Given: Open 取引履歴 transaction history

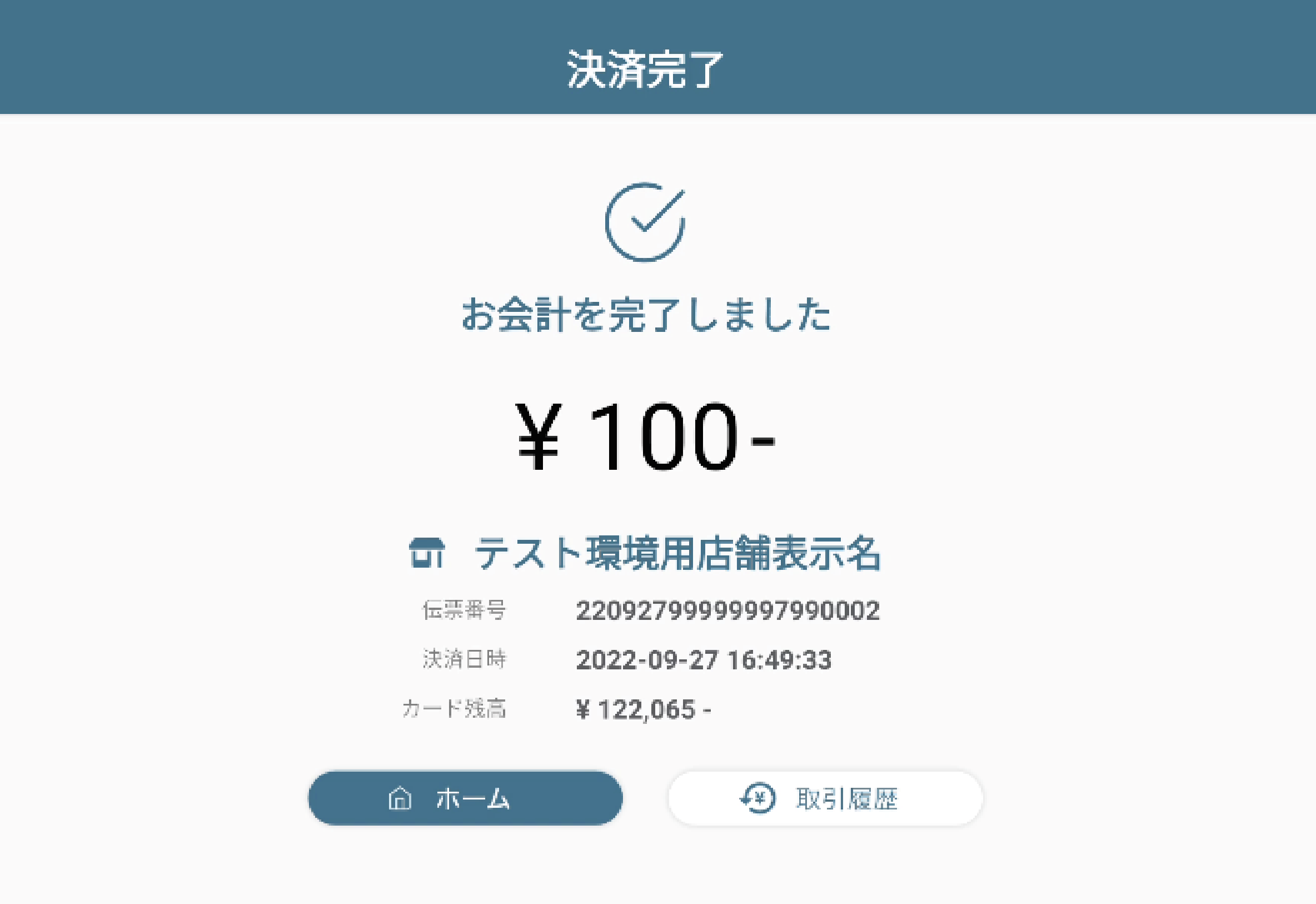Looking at the screenshot, I should tap(825, 798).
